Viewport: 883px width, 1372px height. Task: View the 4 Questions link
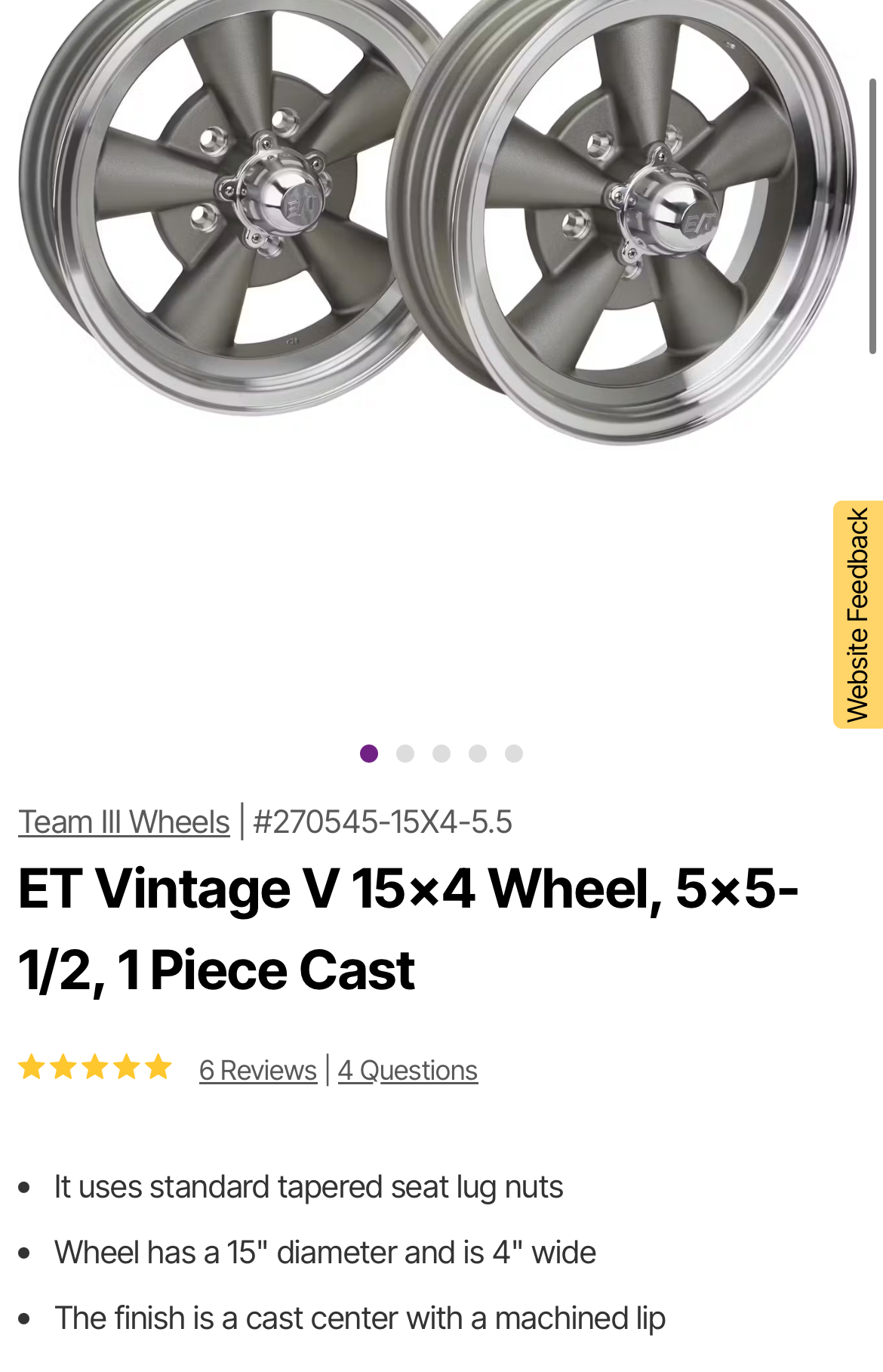coord(408,1070)
